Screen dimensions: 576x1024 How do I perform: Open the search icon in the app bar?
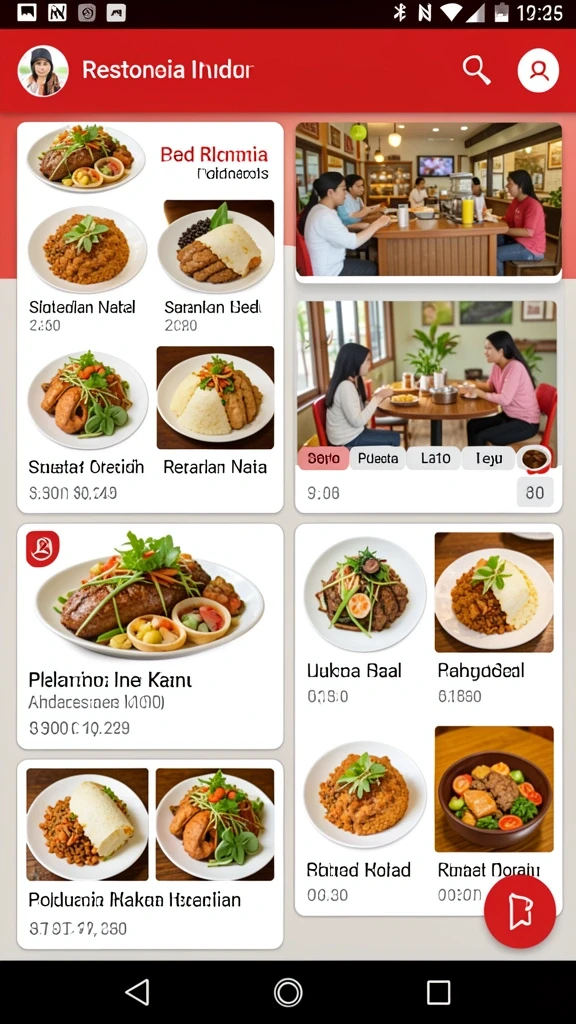click(477, 69)
